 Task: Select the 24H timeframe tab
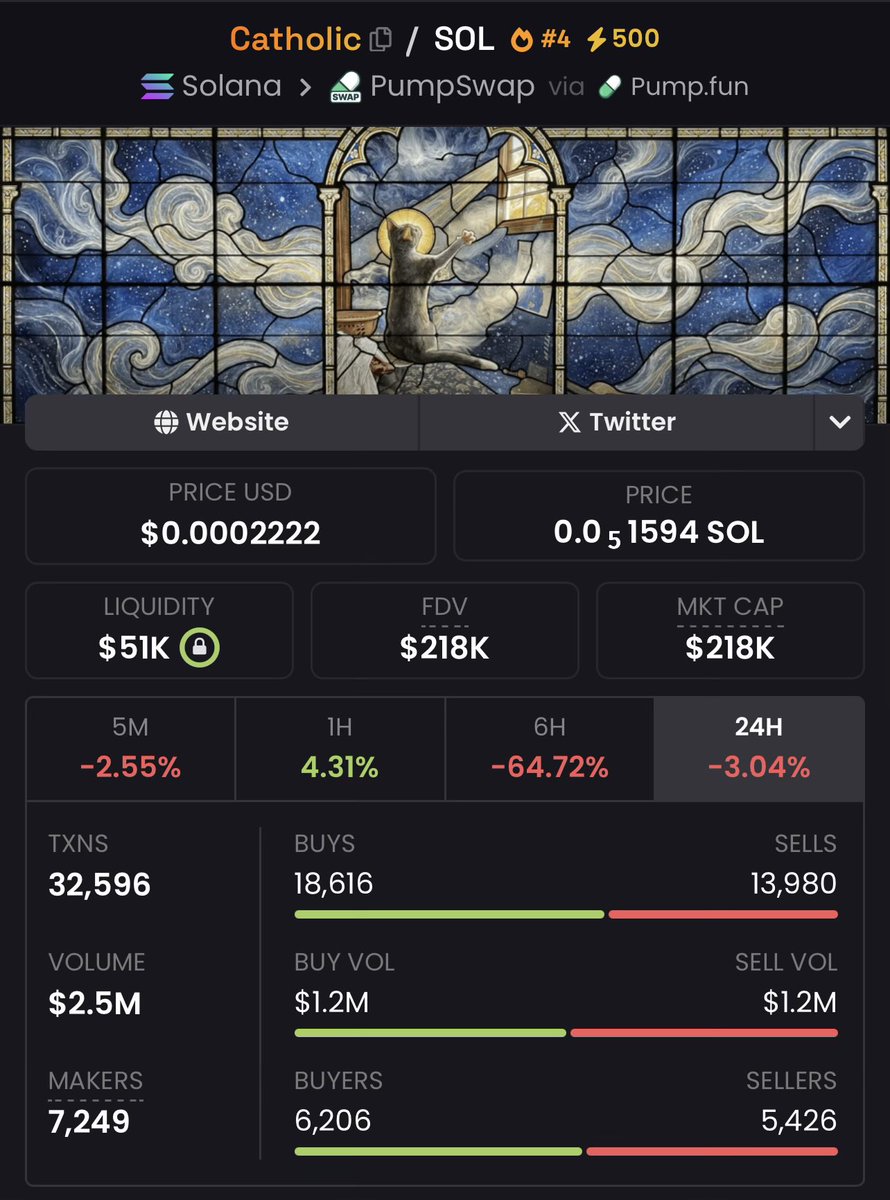[758, 748]
